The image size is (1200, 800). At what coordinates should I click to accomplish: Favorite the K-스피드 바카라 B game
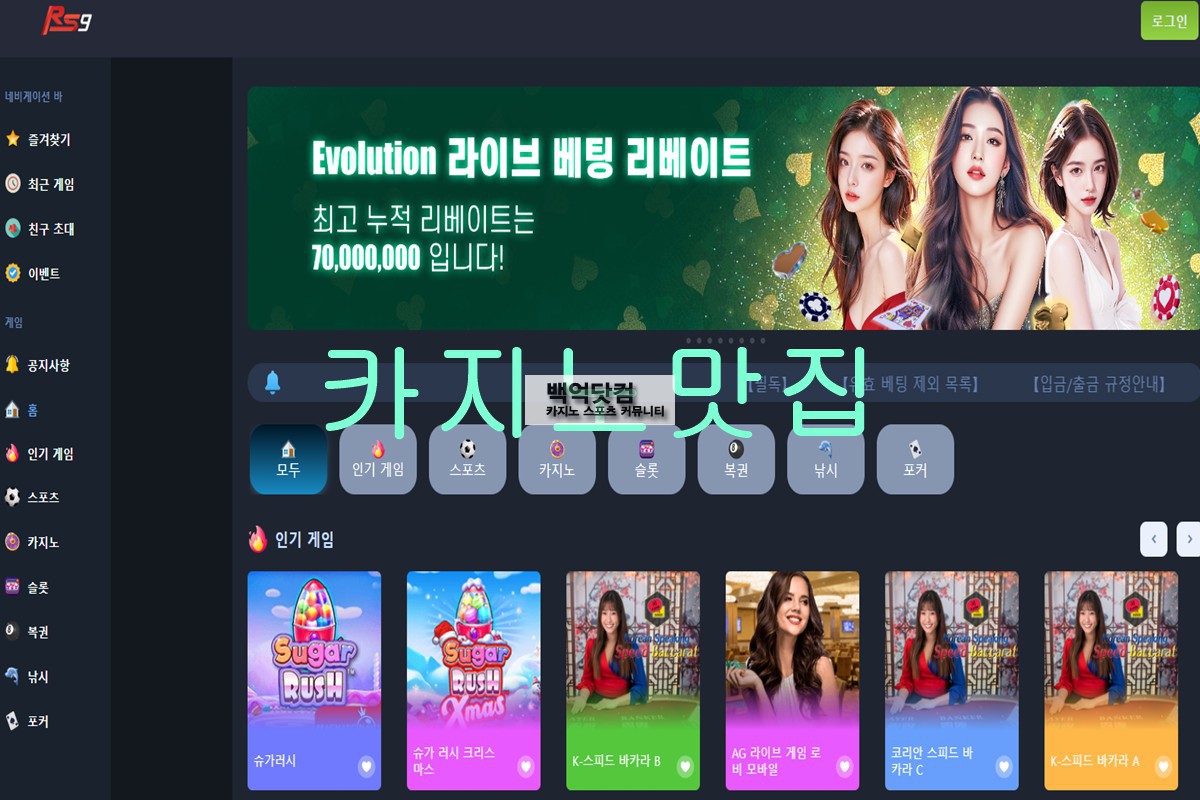(x=685, y=767)
